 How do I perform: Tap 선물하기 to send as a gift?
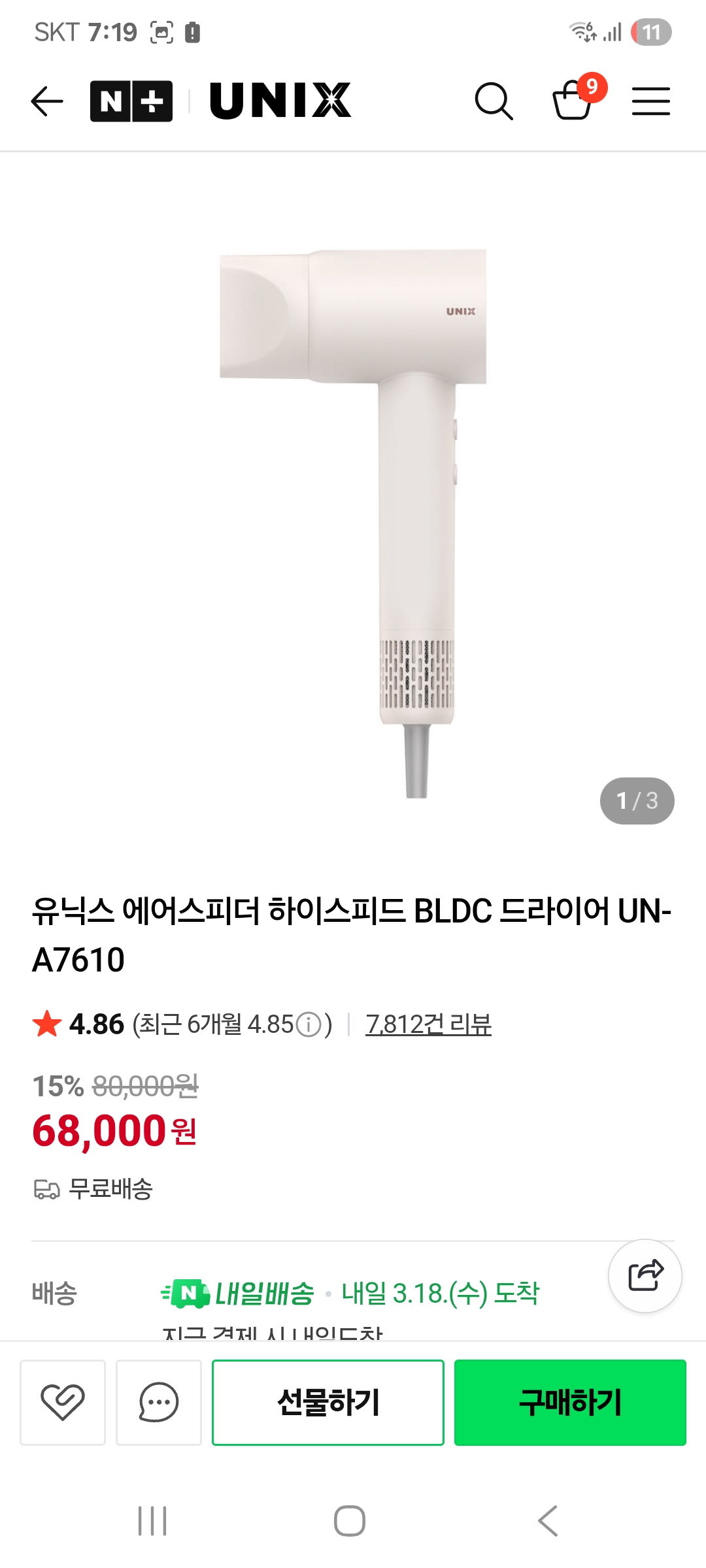[328, 1402]
